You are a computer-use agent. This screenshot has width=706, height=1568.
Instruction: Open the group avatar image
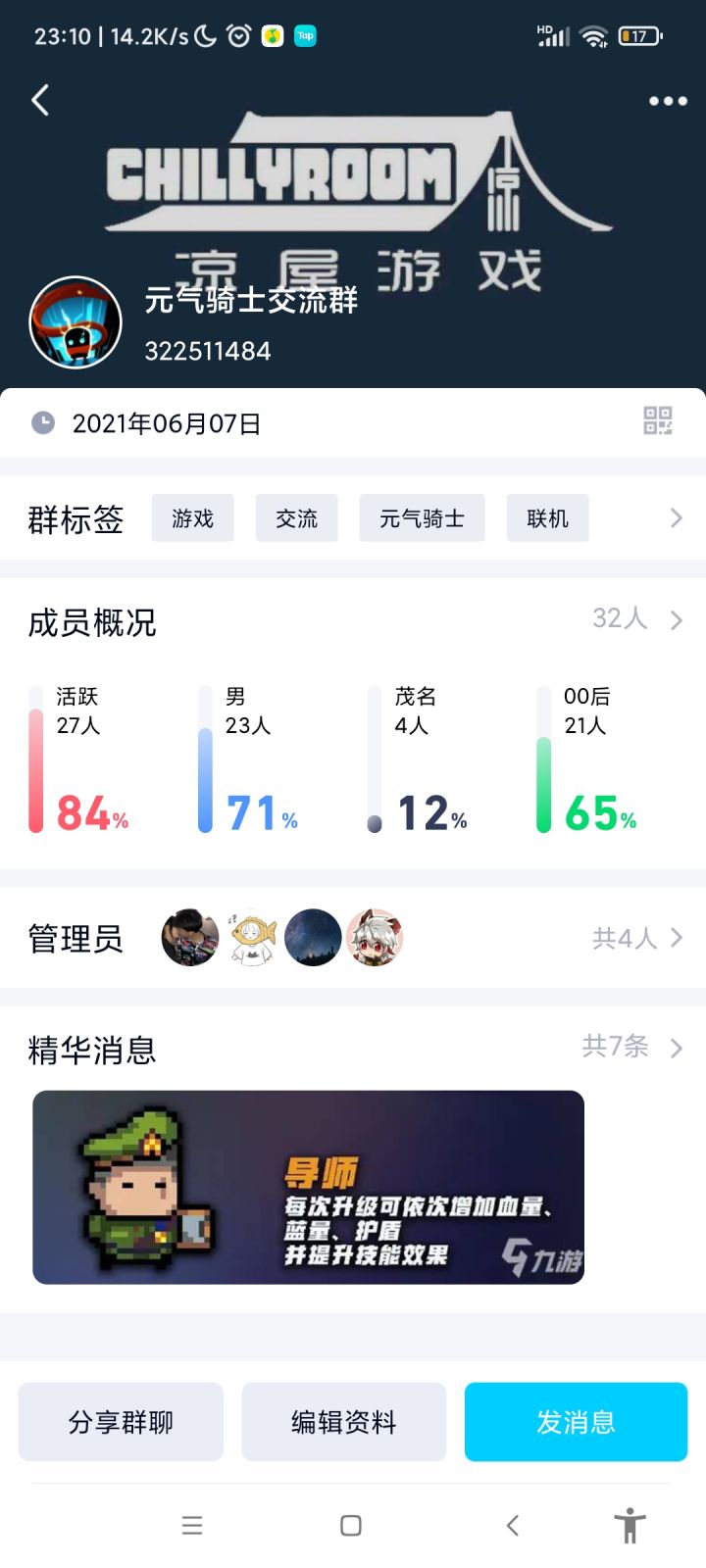tap(76, 321)
